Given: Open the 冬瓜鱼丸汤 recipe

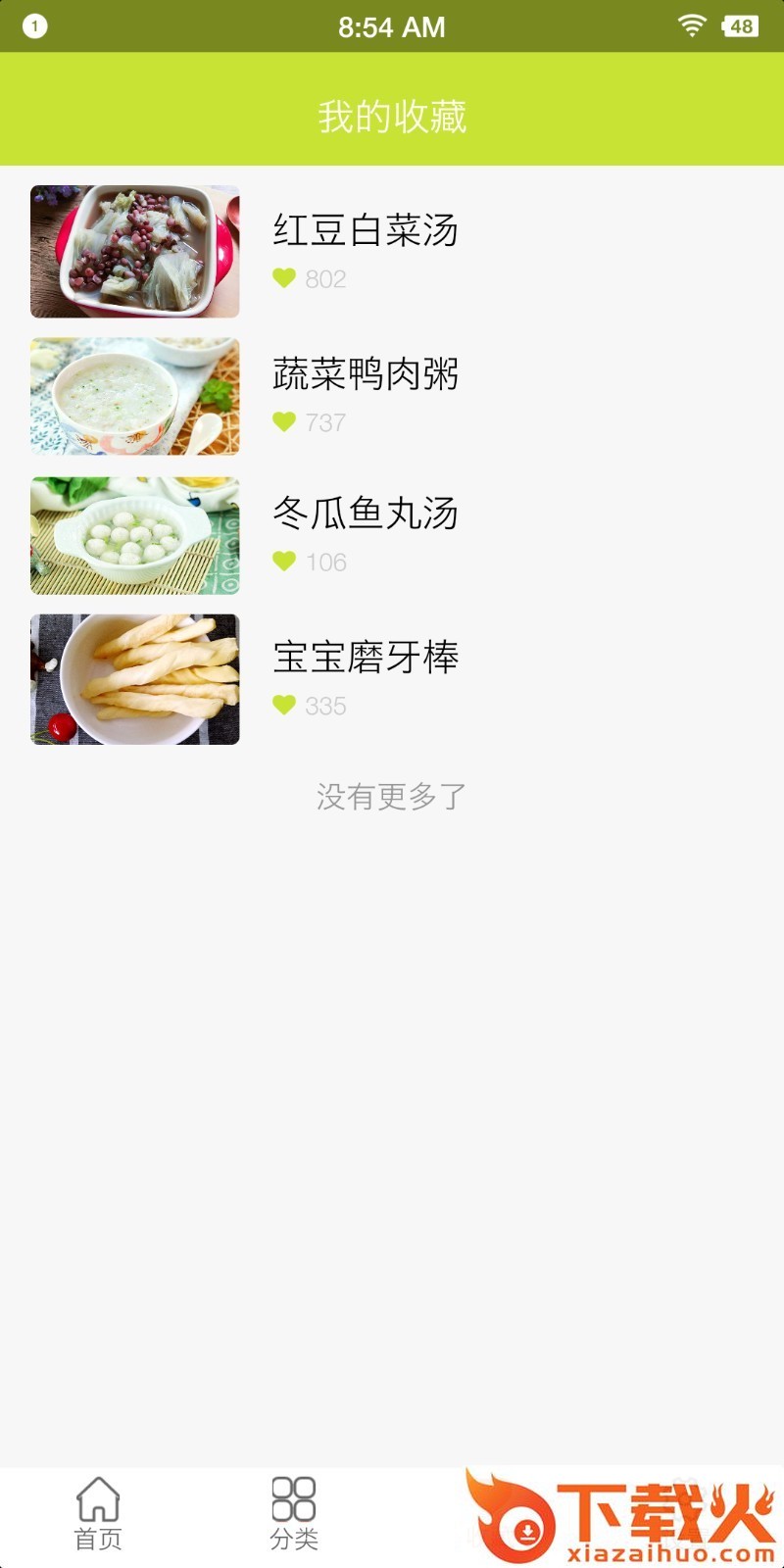Looking at the screenshot, I should tap(365, 514).
